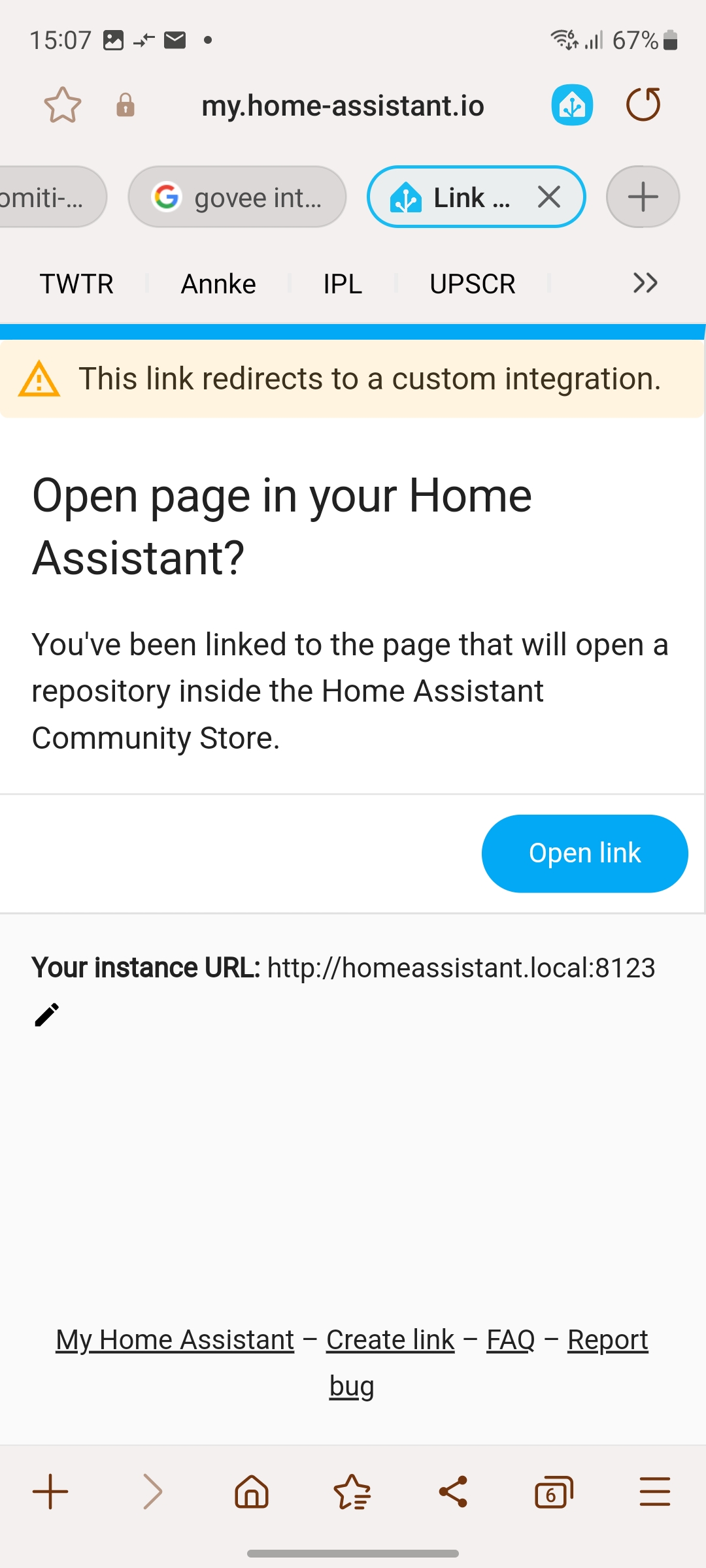Open the TWTR bookmark
706x1568 pixels.
click(x=76, y=284)
